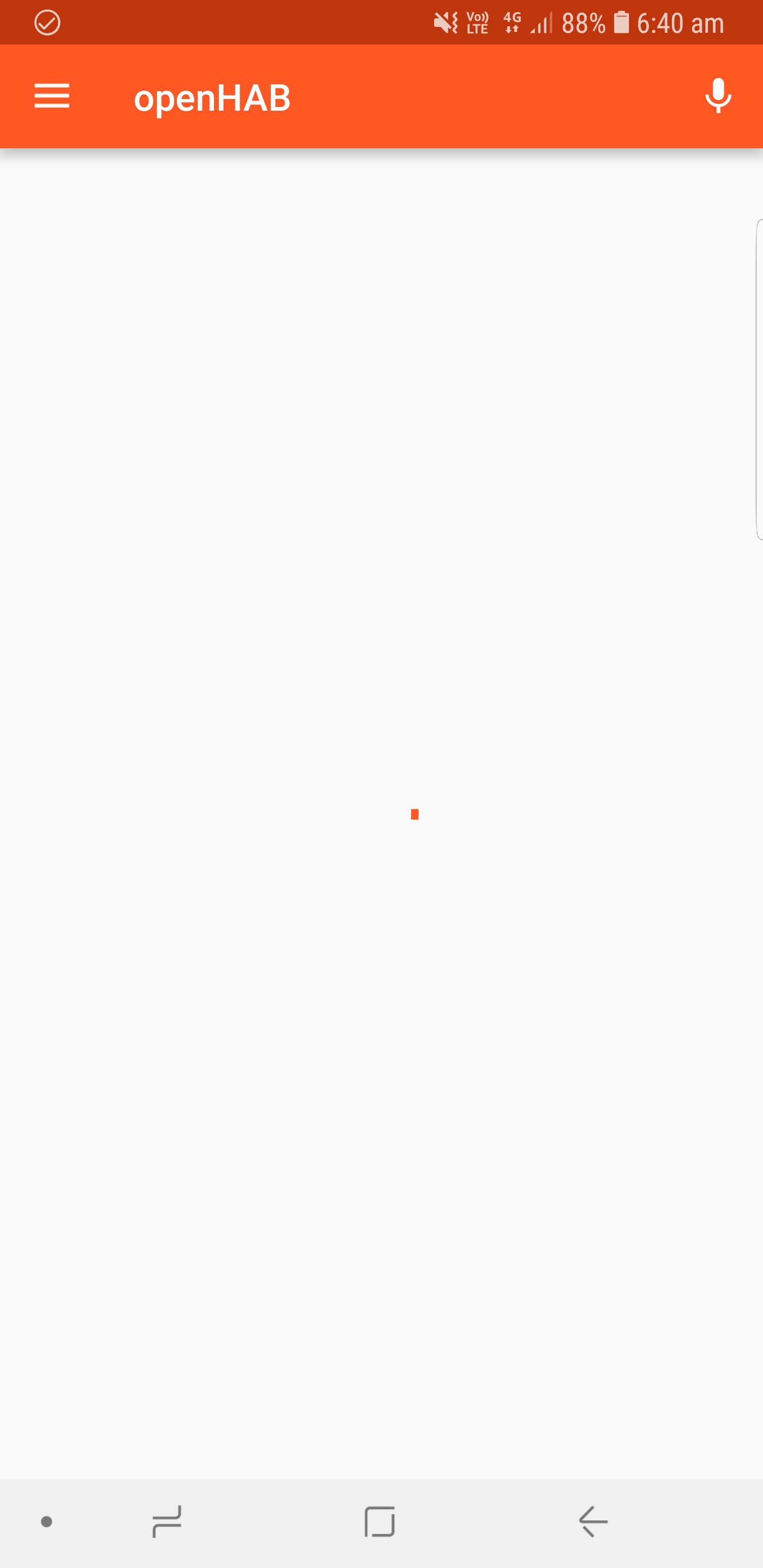Open the hamburger navigation drawer

[x=52, y=96]
